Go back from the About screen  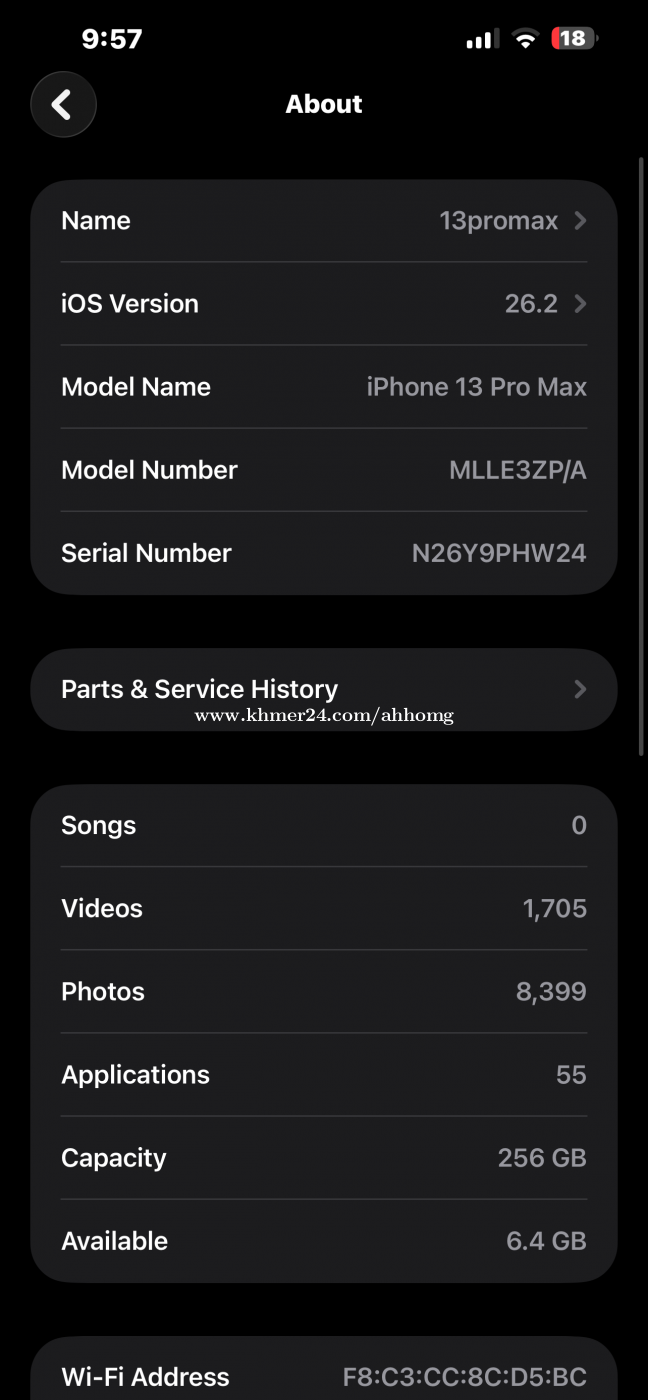pos(63,104)
